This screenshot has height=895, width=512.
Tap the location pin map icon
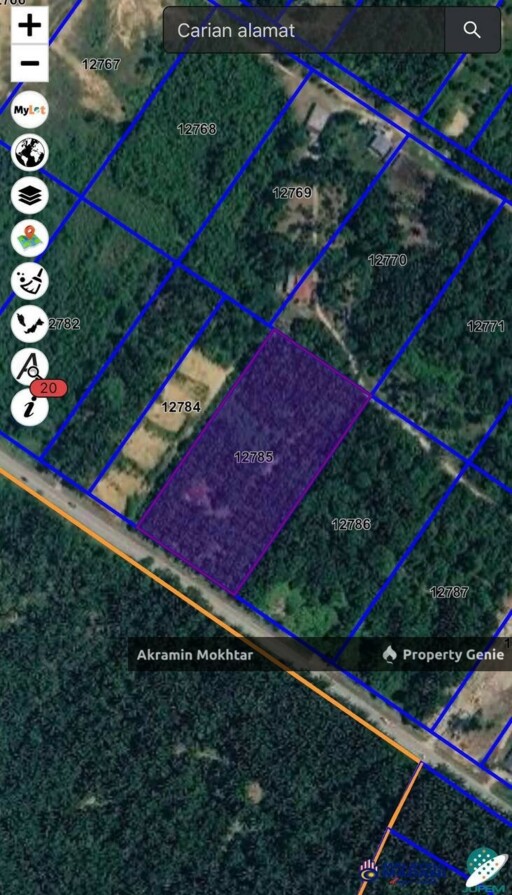point(30,238)
